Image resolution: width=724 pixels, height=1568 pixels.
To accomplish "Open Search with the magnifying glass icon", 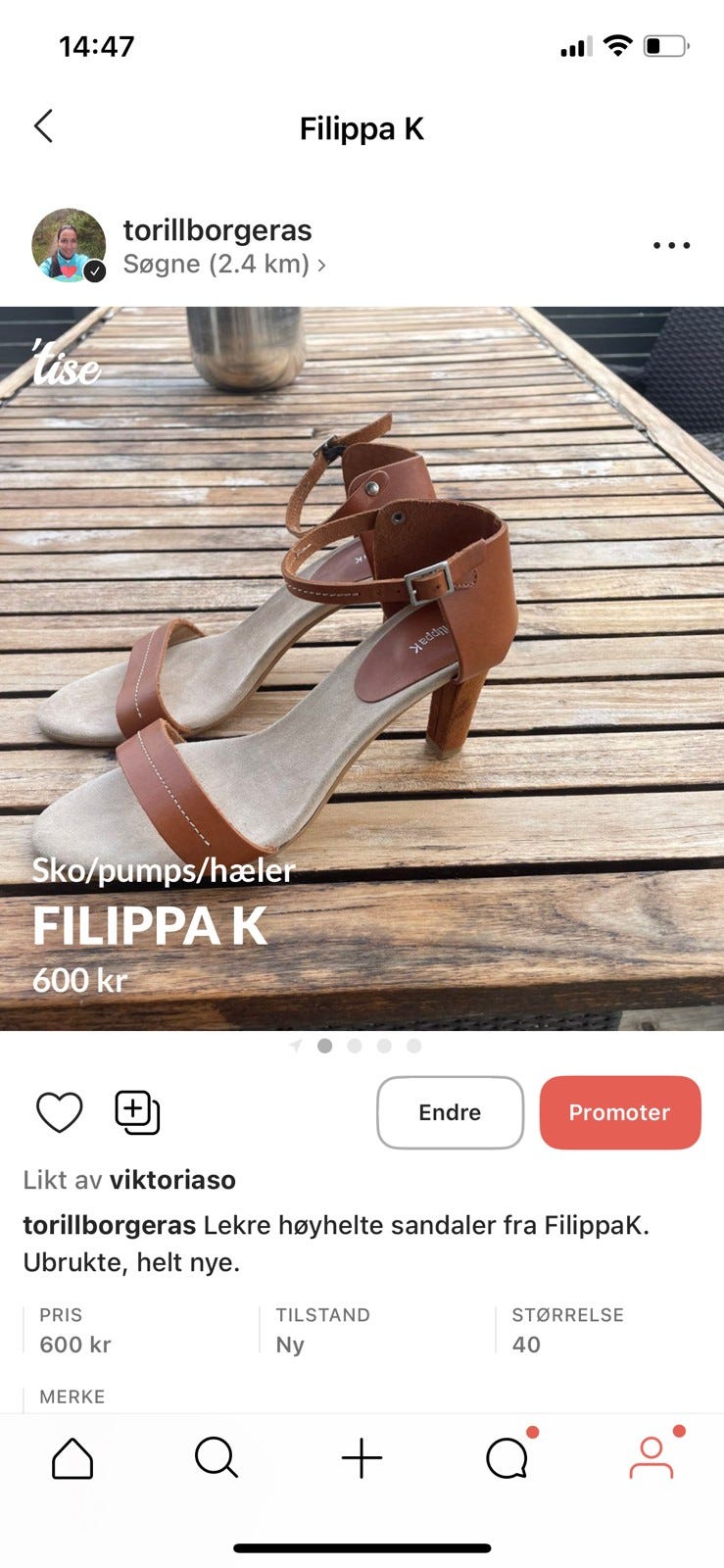I will [x=217, y=1457].
